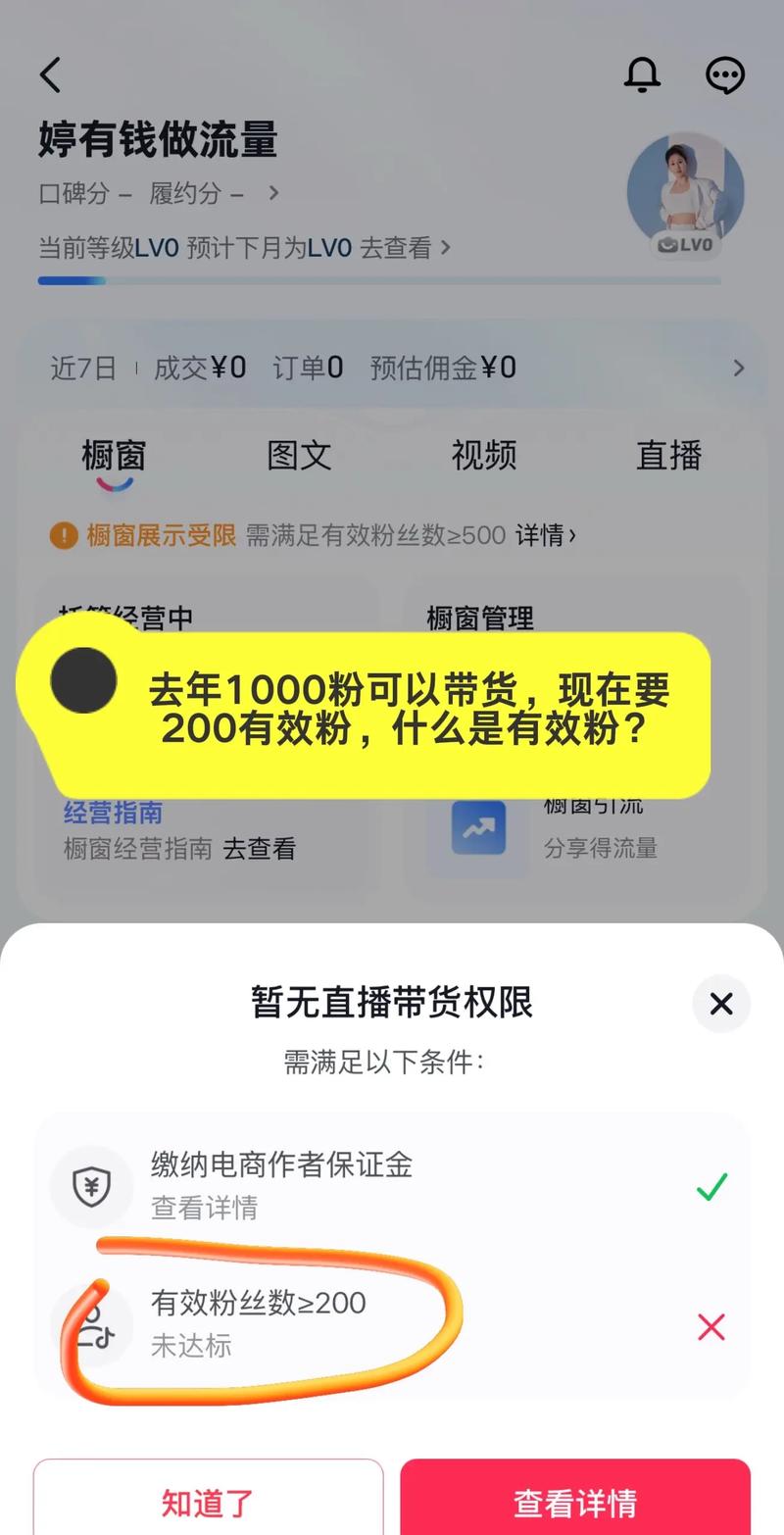Click the back arrow at top left
This screenshot has height=1535, width=784.
tap(50, 74)
